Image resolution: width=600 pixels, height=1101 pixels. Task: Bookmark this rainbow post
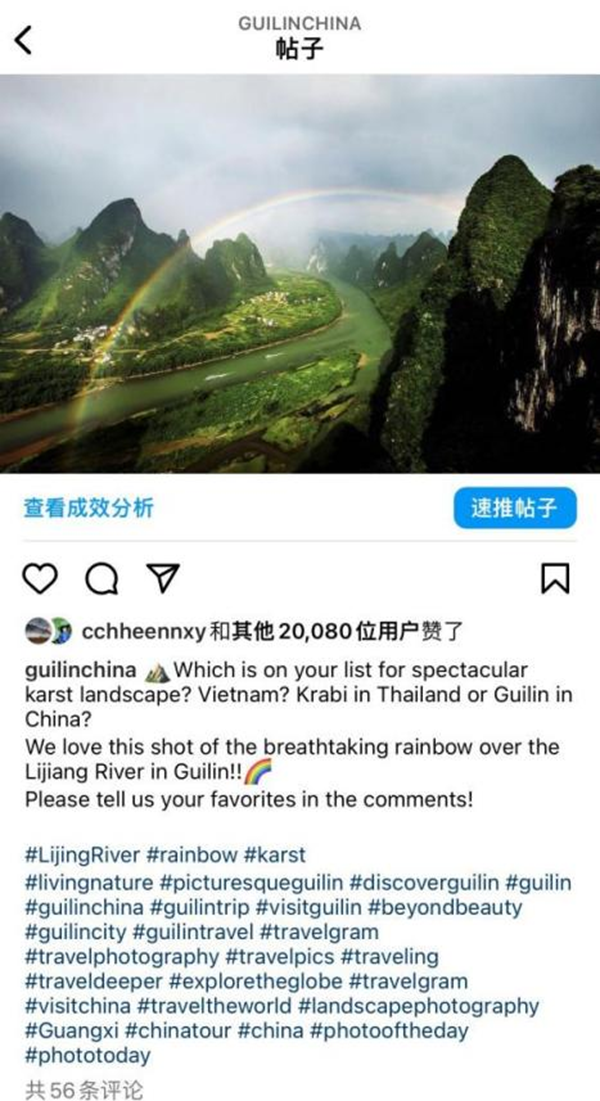click(x=555, y=578)
